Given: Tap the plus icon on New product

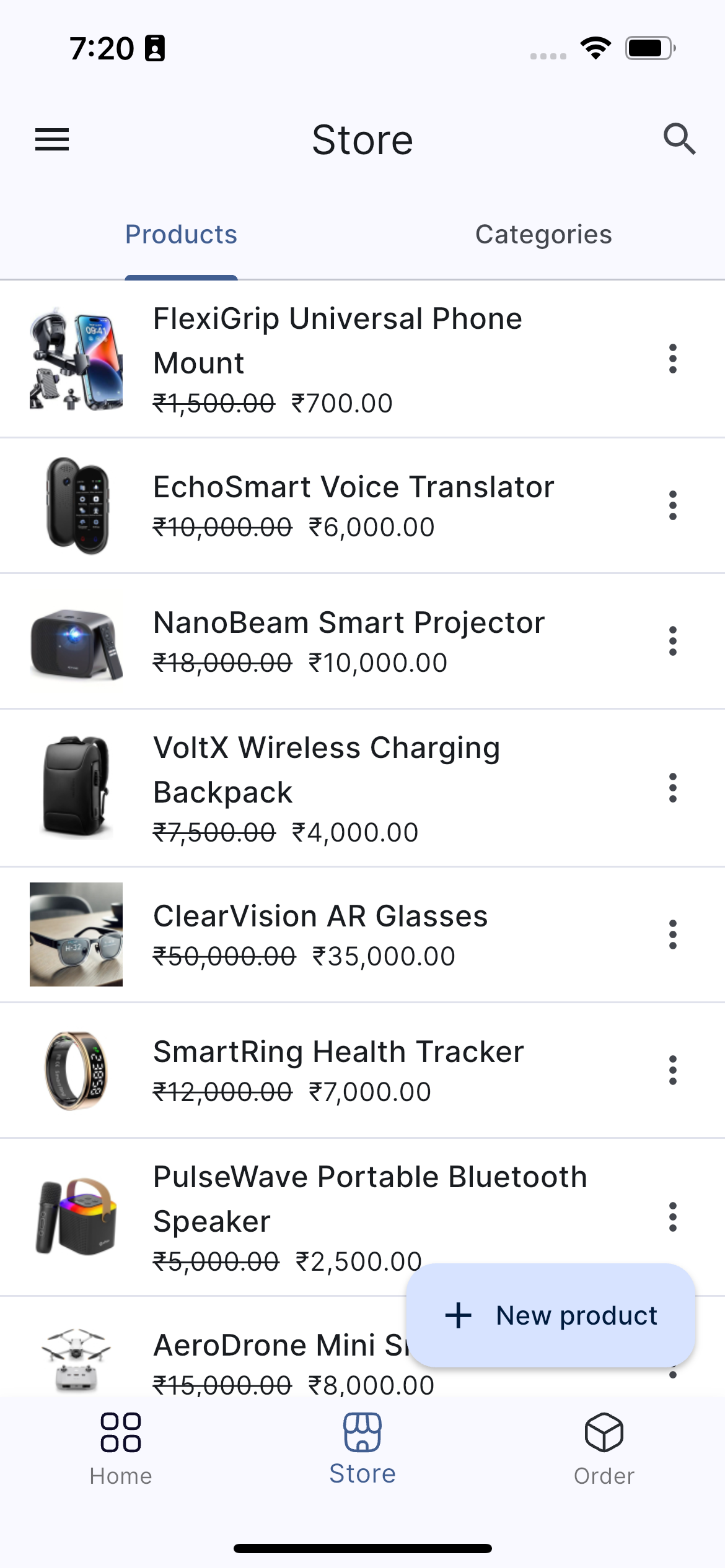Looking at the screenshot, I should 459,1315.
